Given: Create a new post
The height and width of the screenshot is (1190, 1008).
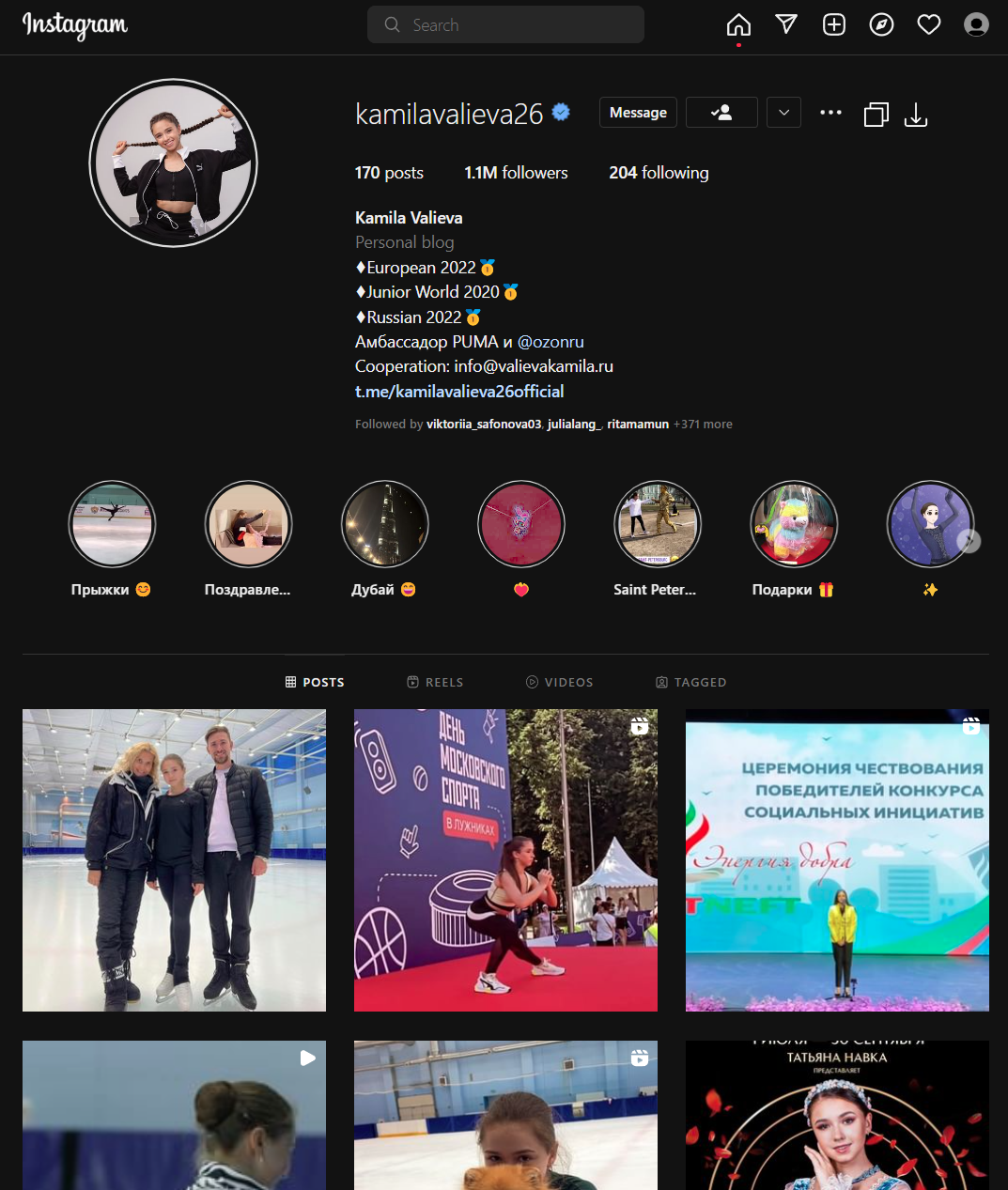Looking at the screenshot, I should pos(834,25).
